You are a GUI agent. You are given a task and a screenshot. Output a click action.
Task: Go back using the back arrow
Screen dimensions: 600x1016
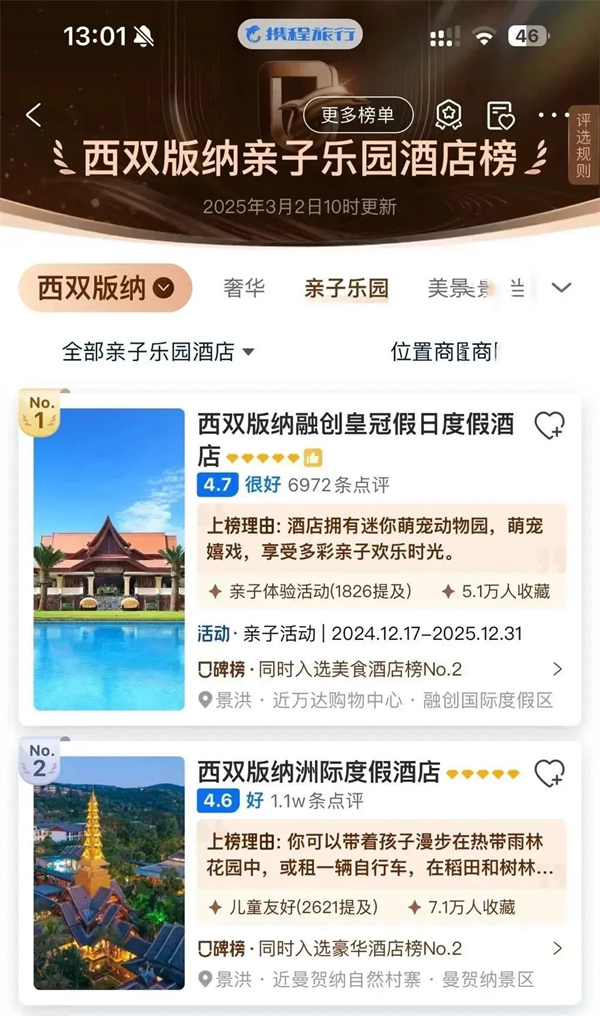click(34, 115)
